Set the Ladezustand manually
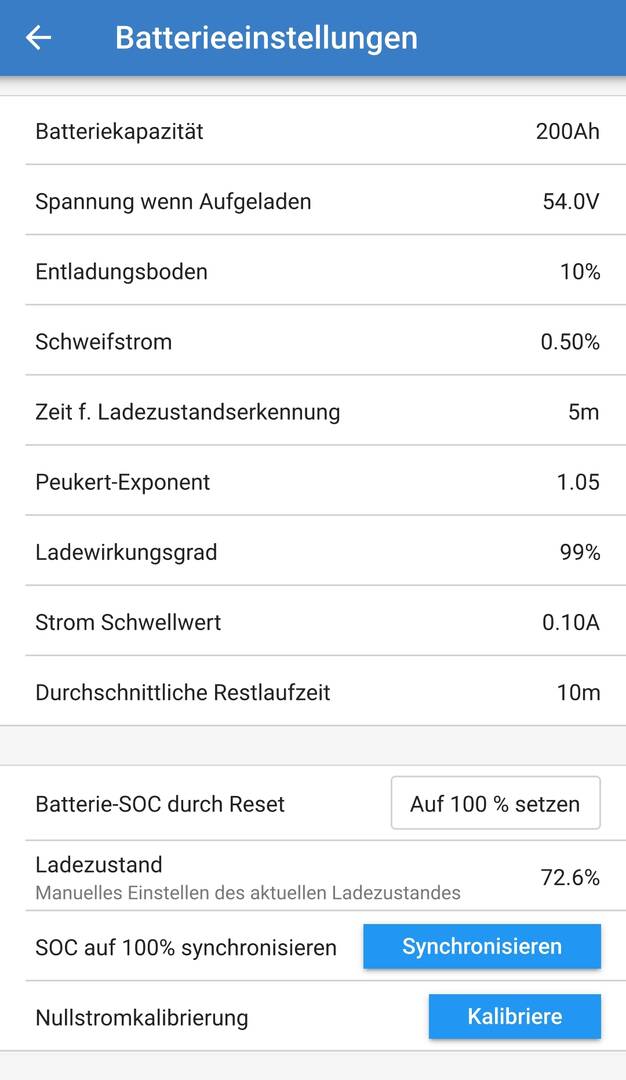The width and height of the screenshot is (626, 1080). (313, 877)
